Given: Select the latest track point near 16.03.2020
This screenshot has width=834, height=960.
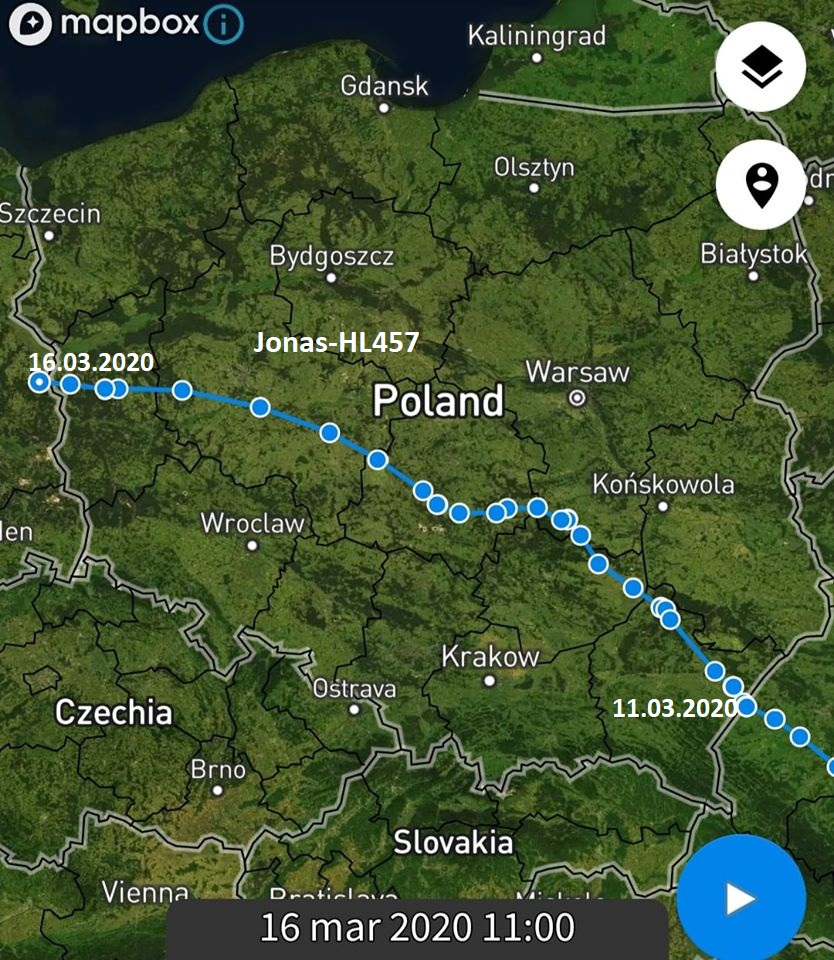Looking at the screenshot, I should [x=39, y=382].
